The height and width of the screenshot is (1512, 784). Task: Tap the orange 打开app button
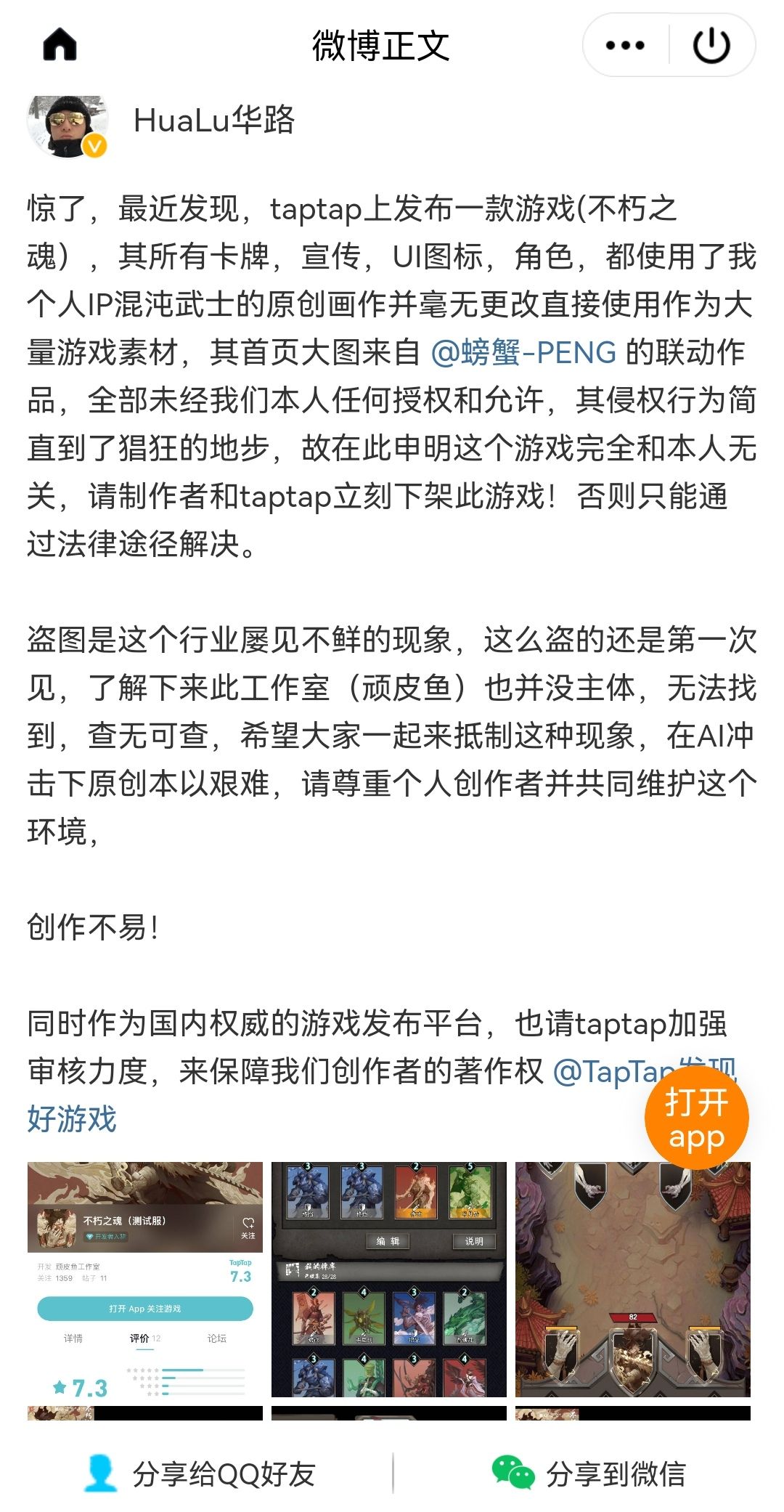click(x=697, y=1117)
